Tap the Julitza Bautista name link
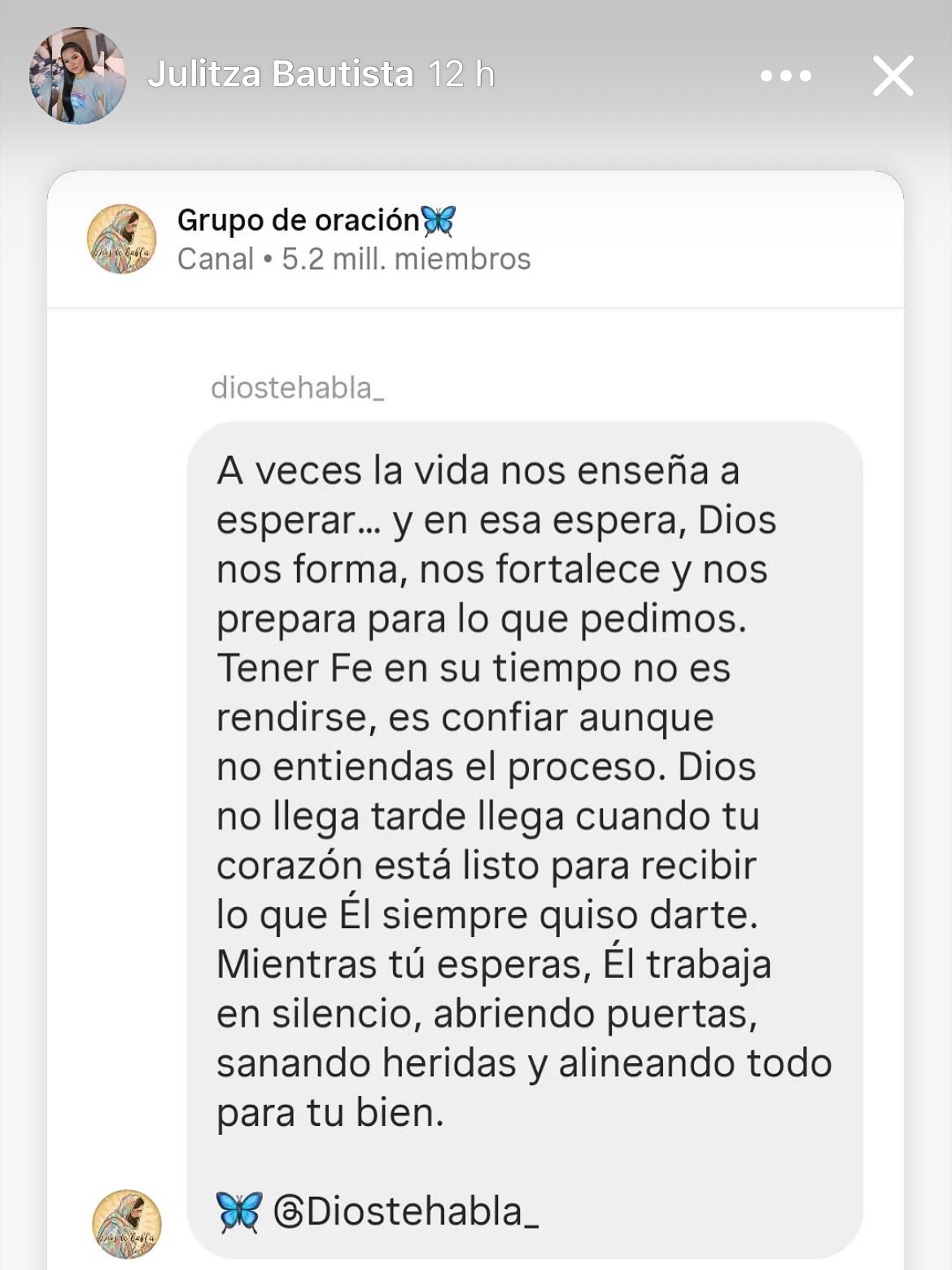This screenshot has height=1270, width=952. [281, 75]
